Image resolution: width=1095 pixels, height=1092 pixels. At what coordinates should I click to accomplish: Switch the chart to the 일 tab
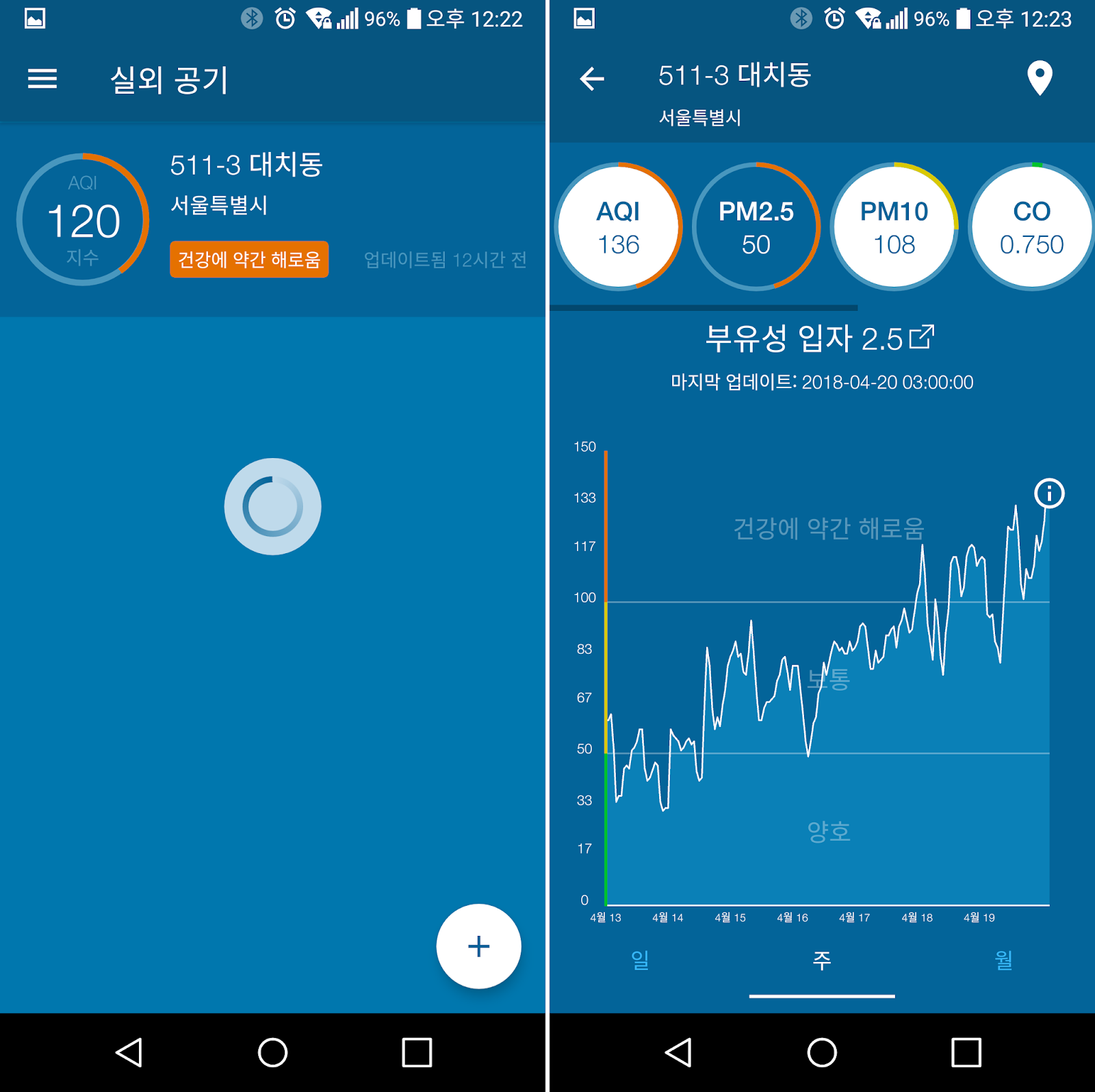pos(640,960)
